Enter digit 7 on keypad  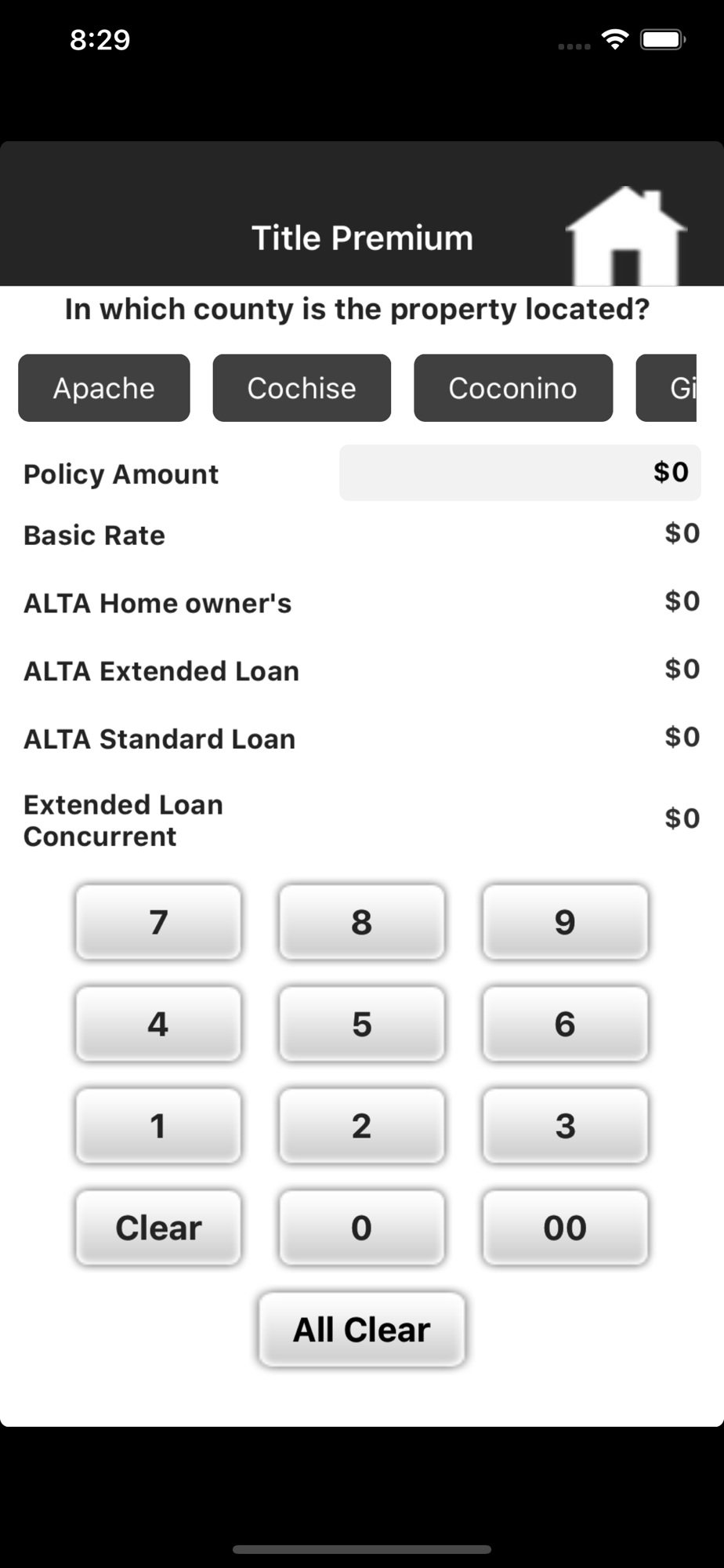(x=158, y=922)
